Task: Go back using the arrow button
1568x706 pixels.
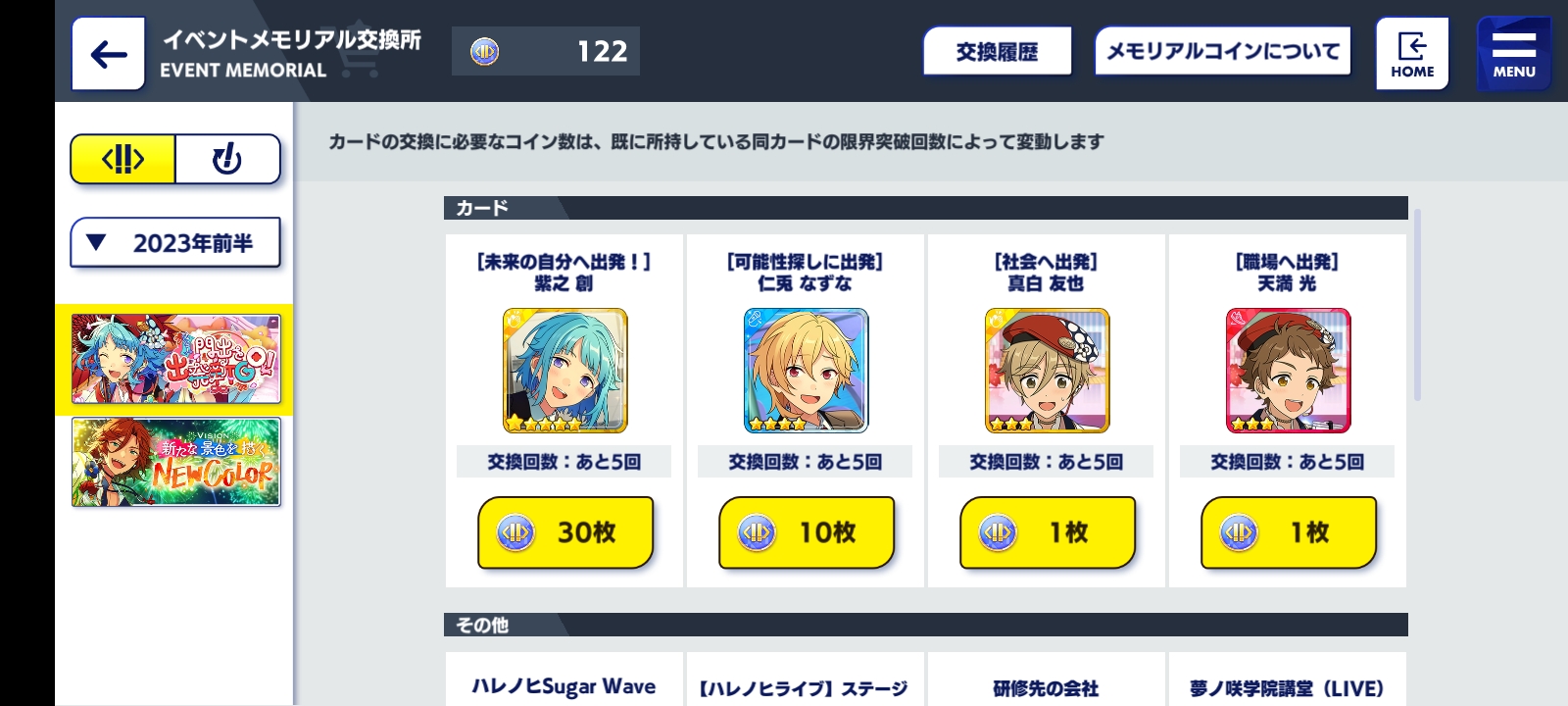Action: (108, 54)
